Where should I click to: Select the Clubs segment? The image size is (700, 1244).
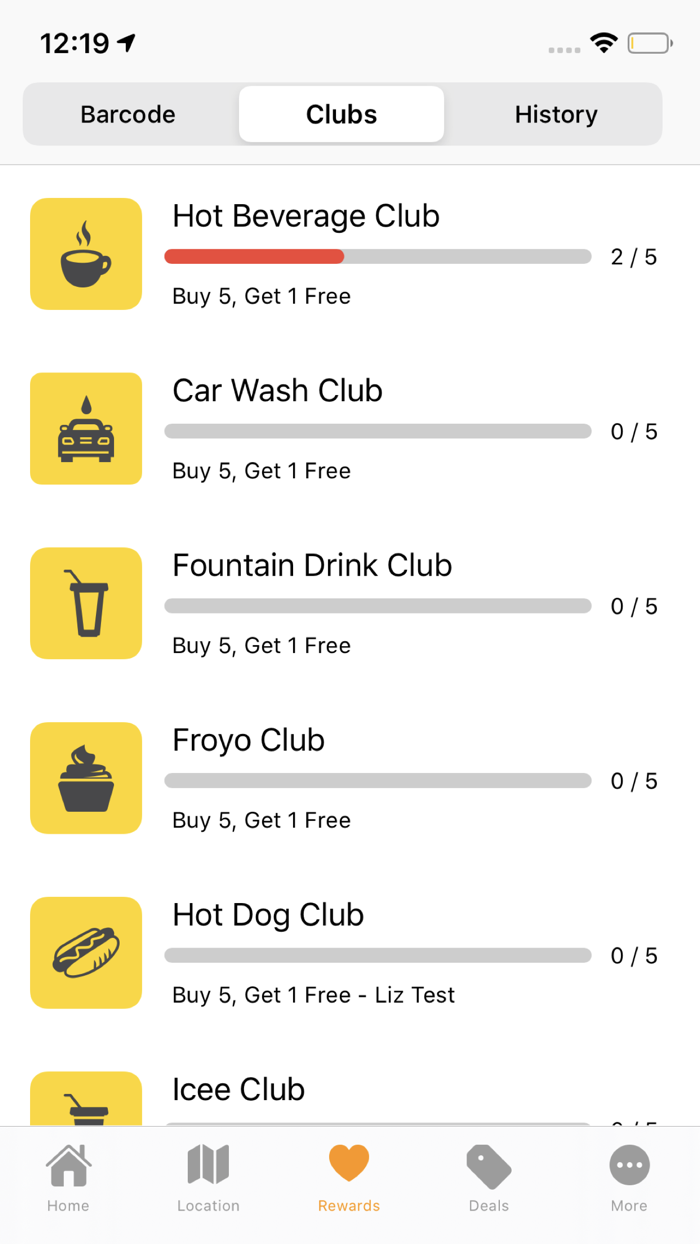pyautogui.click(x=342, y=115)
